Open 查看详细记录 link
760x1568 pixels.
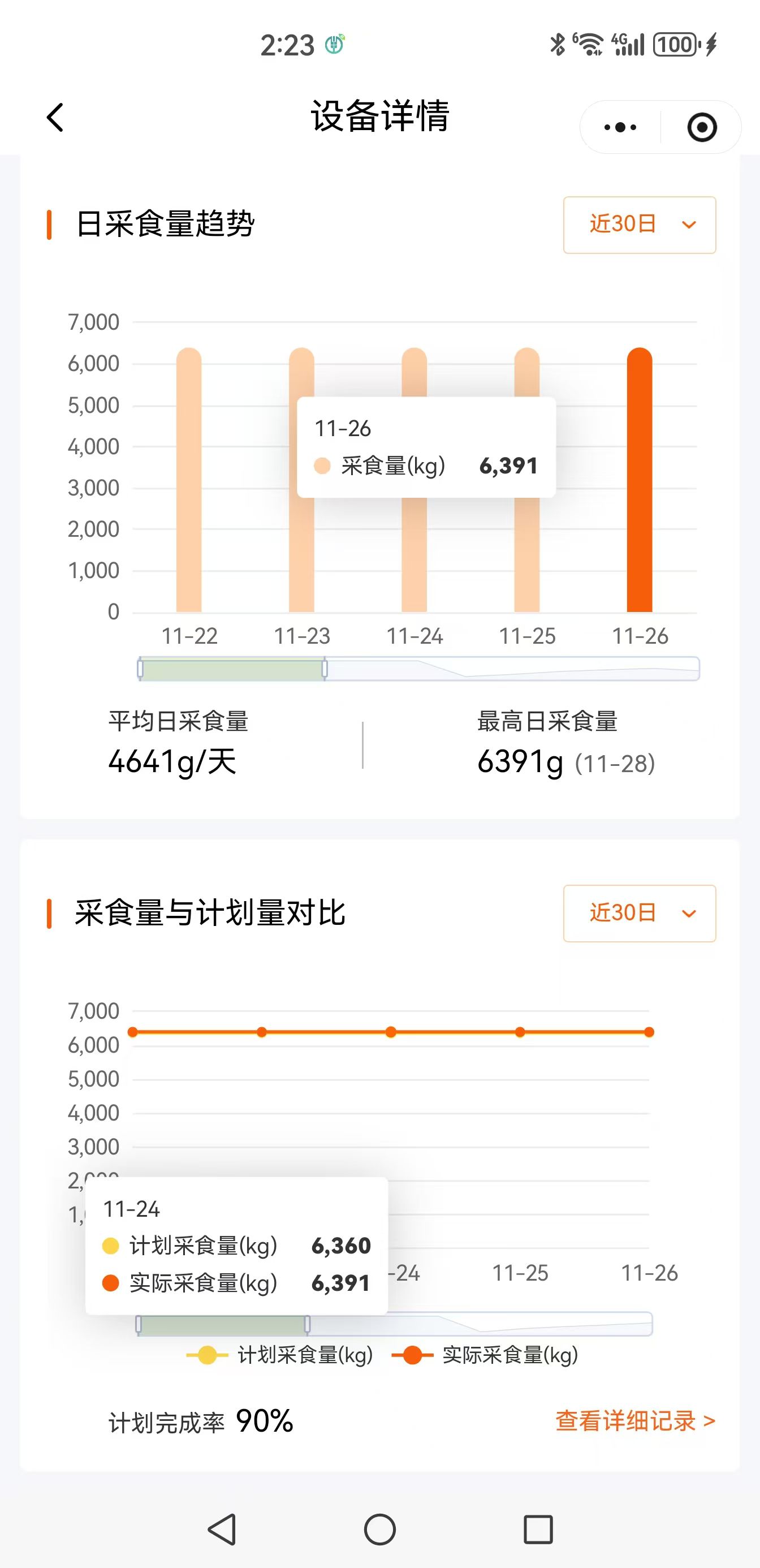[x=634, y=1421]
